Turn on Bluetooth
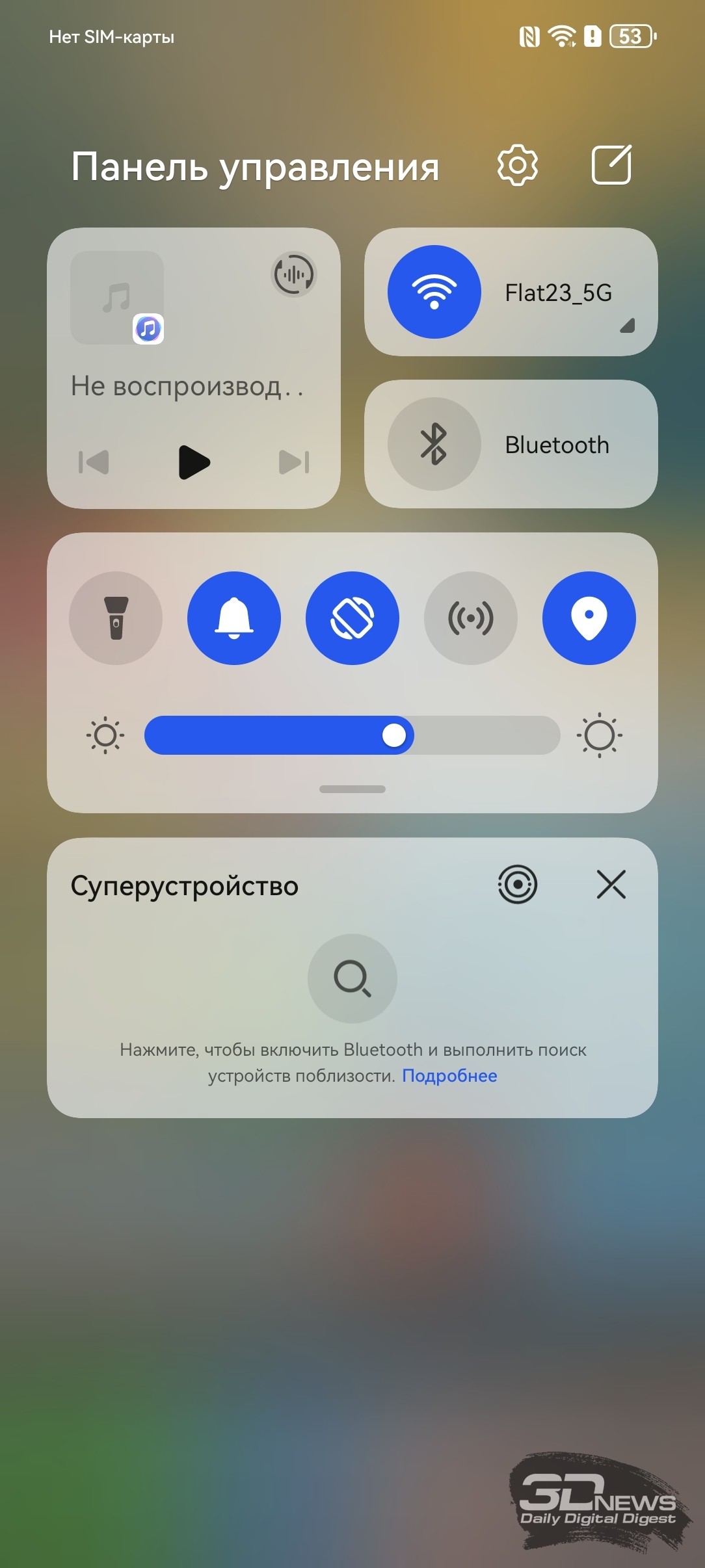This screenshot has height=1568, width=705. [434, 444]
